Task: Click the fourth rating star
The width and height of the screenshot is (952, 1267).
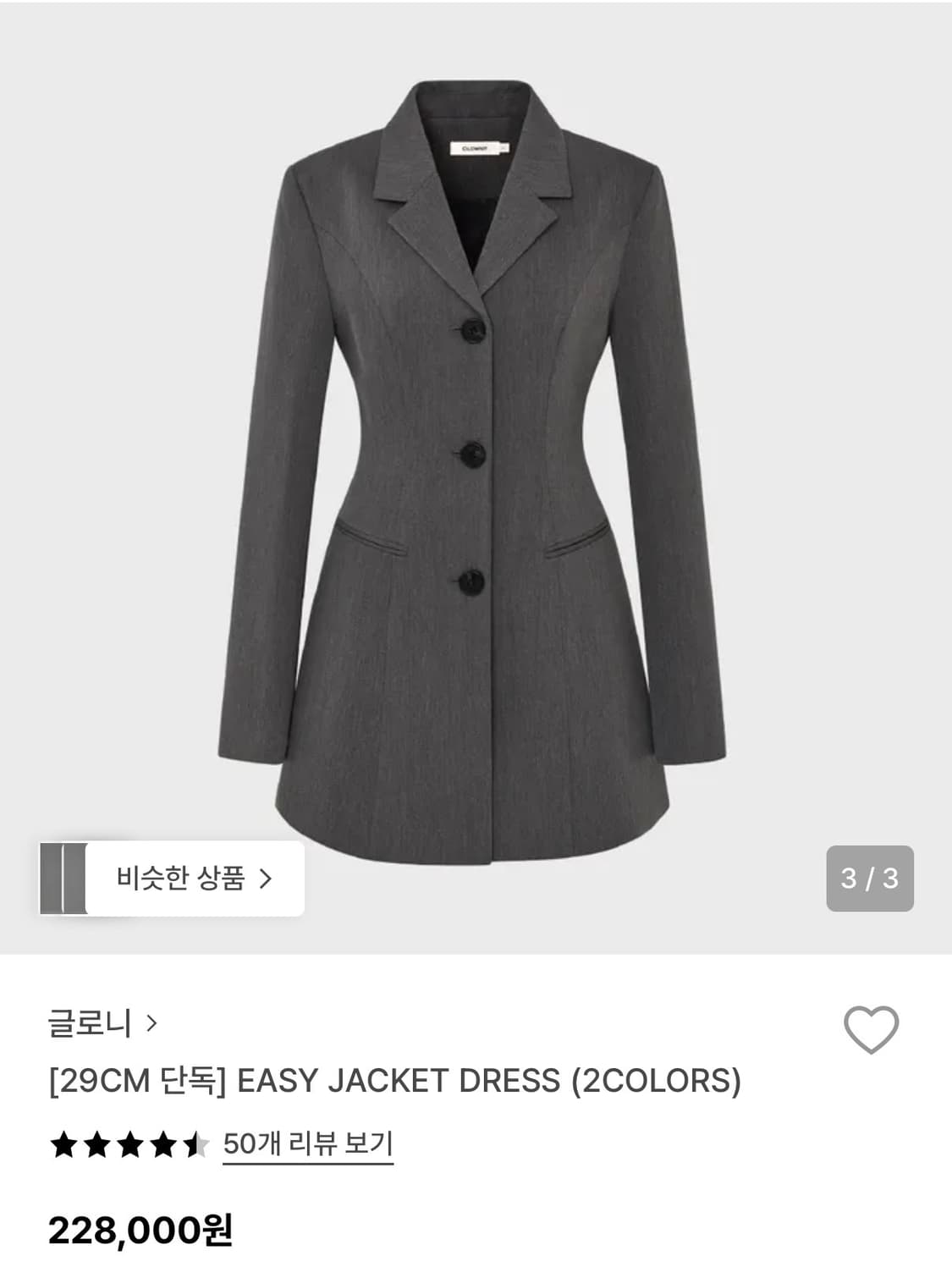Action: 162,1144
